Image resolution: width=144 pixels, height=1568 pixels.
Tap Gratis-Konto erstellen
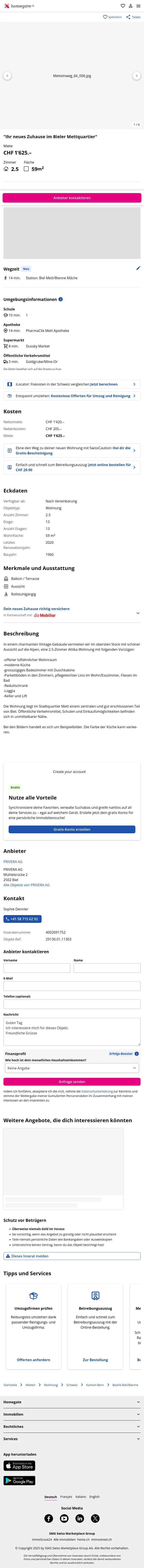[x=72, y=829]
